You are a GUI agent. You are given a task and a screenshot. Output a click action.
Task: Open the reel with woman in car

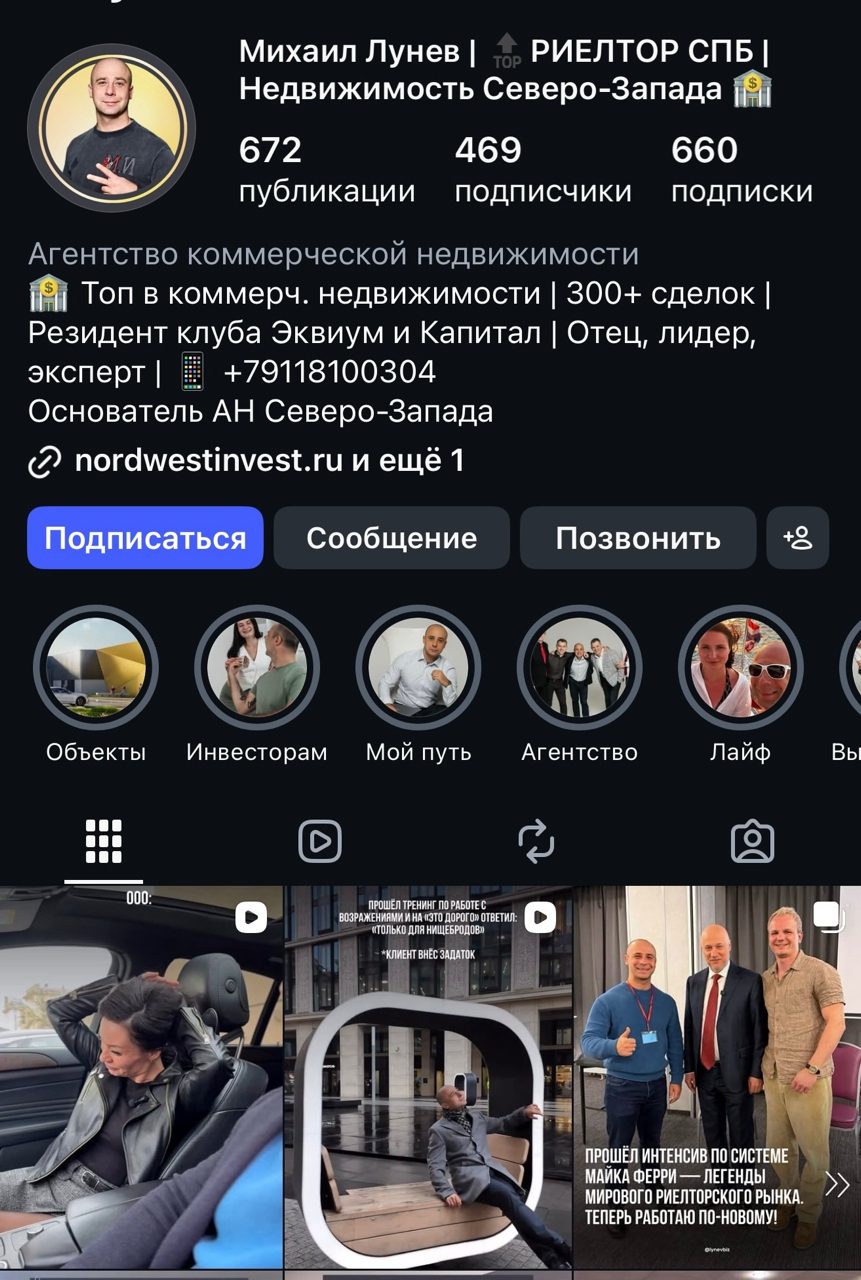click(x=140, y=1076)
